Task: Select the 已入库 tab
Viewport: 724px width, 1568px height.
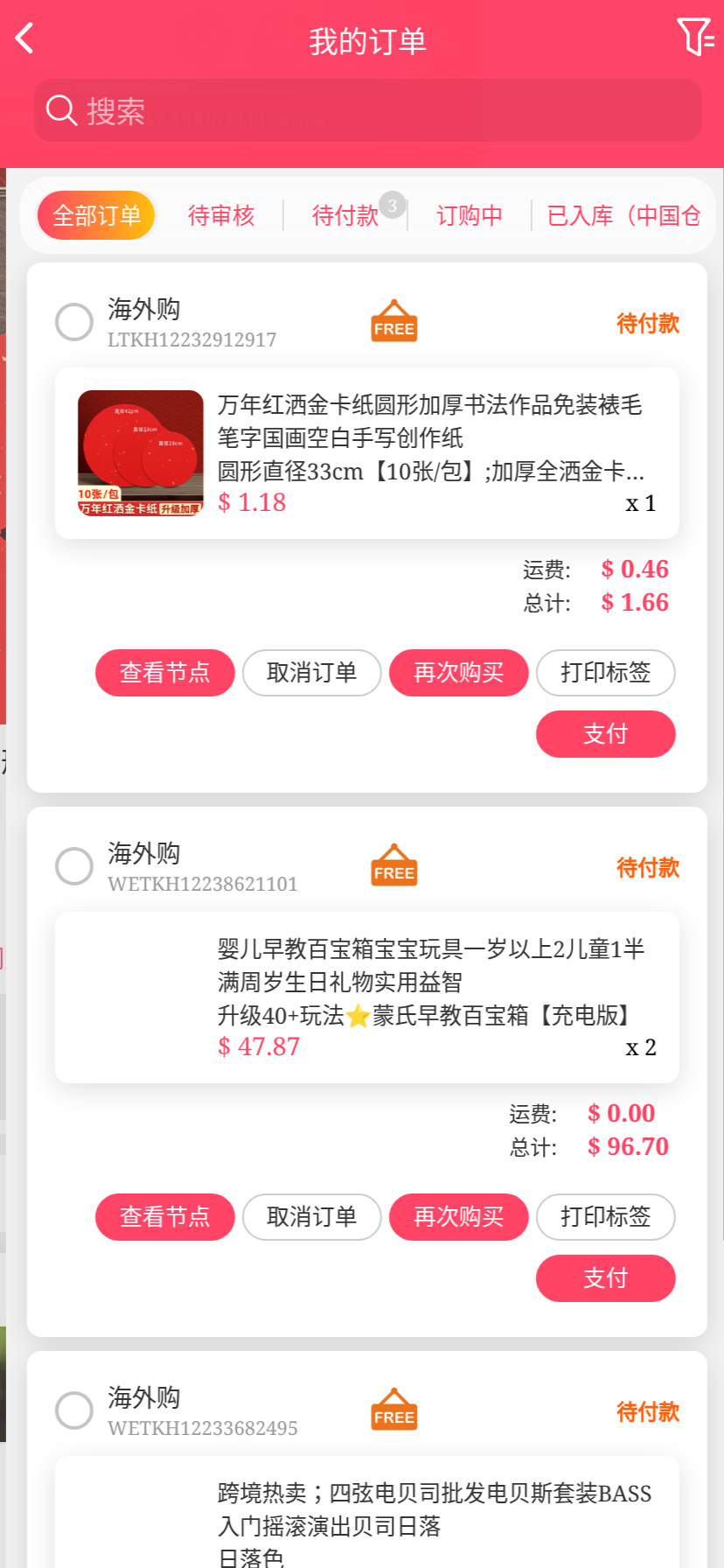Action: 623,215
